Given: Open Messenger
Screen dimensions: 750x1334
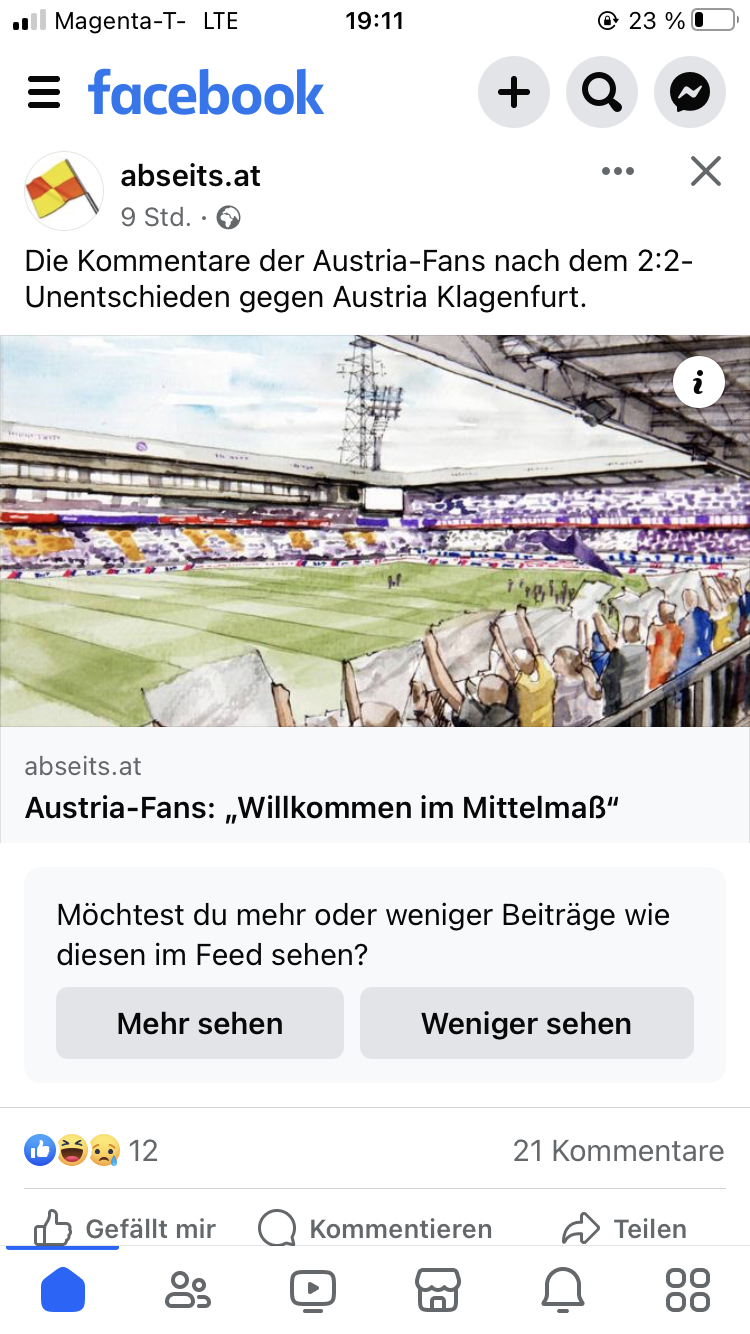Looking at the screenshot, I should point(690,93).
